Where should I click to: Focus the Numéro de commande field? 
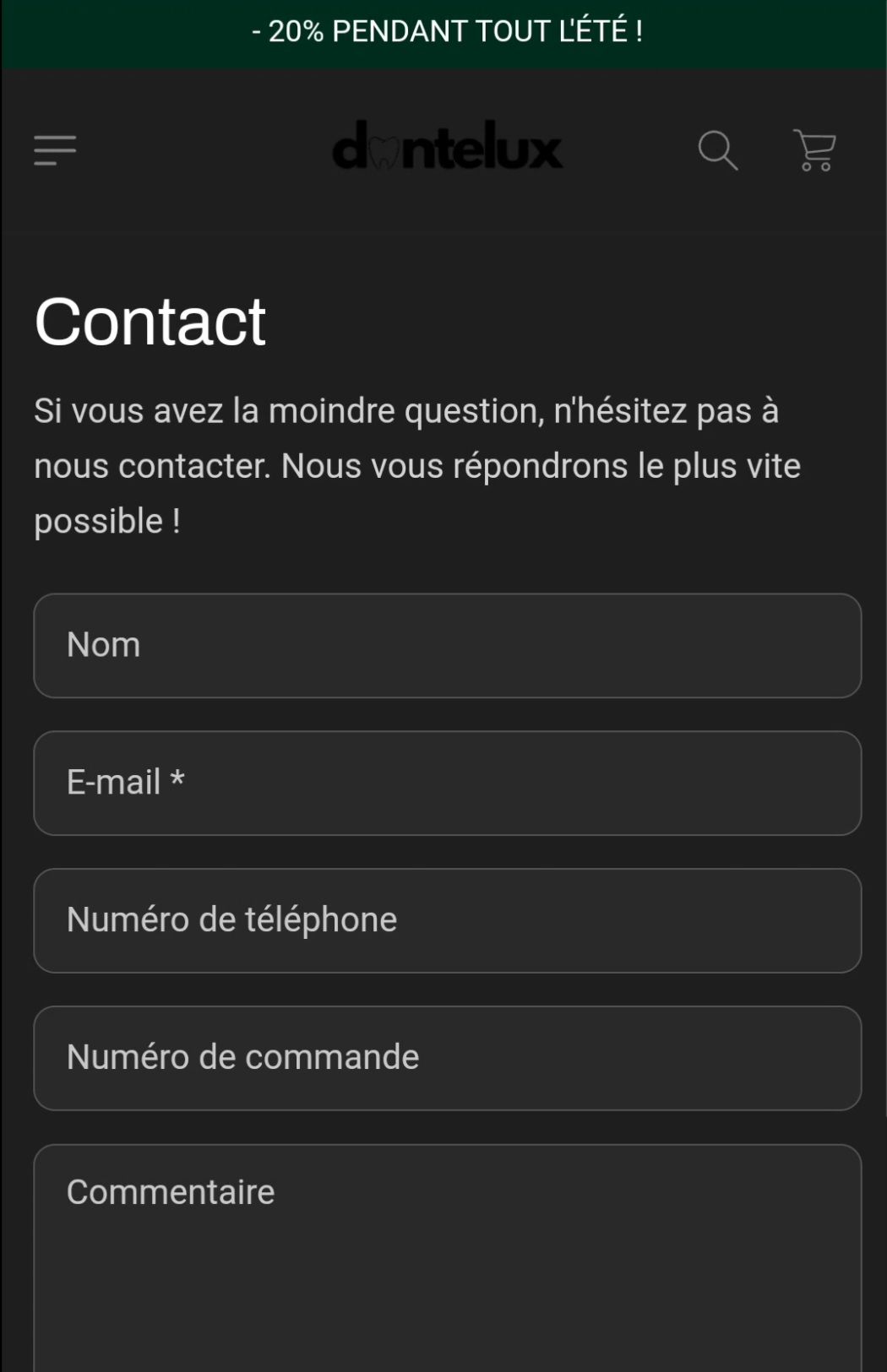[447, 1058]
